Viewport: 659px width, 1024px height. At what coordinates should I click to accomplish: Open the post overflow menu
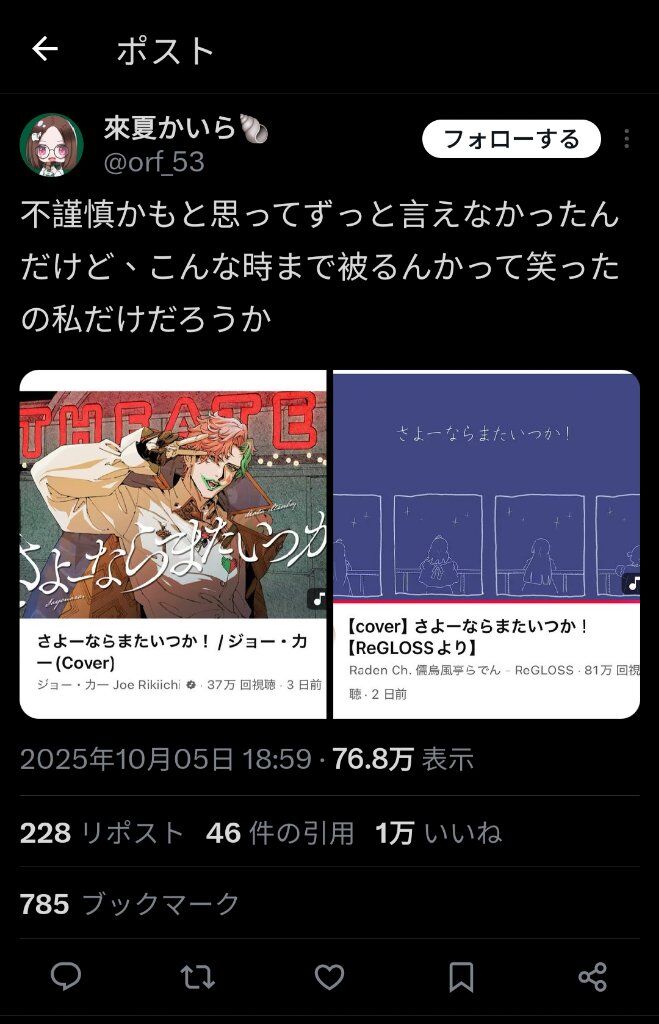(626, 139)
